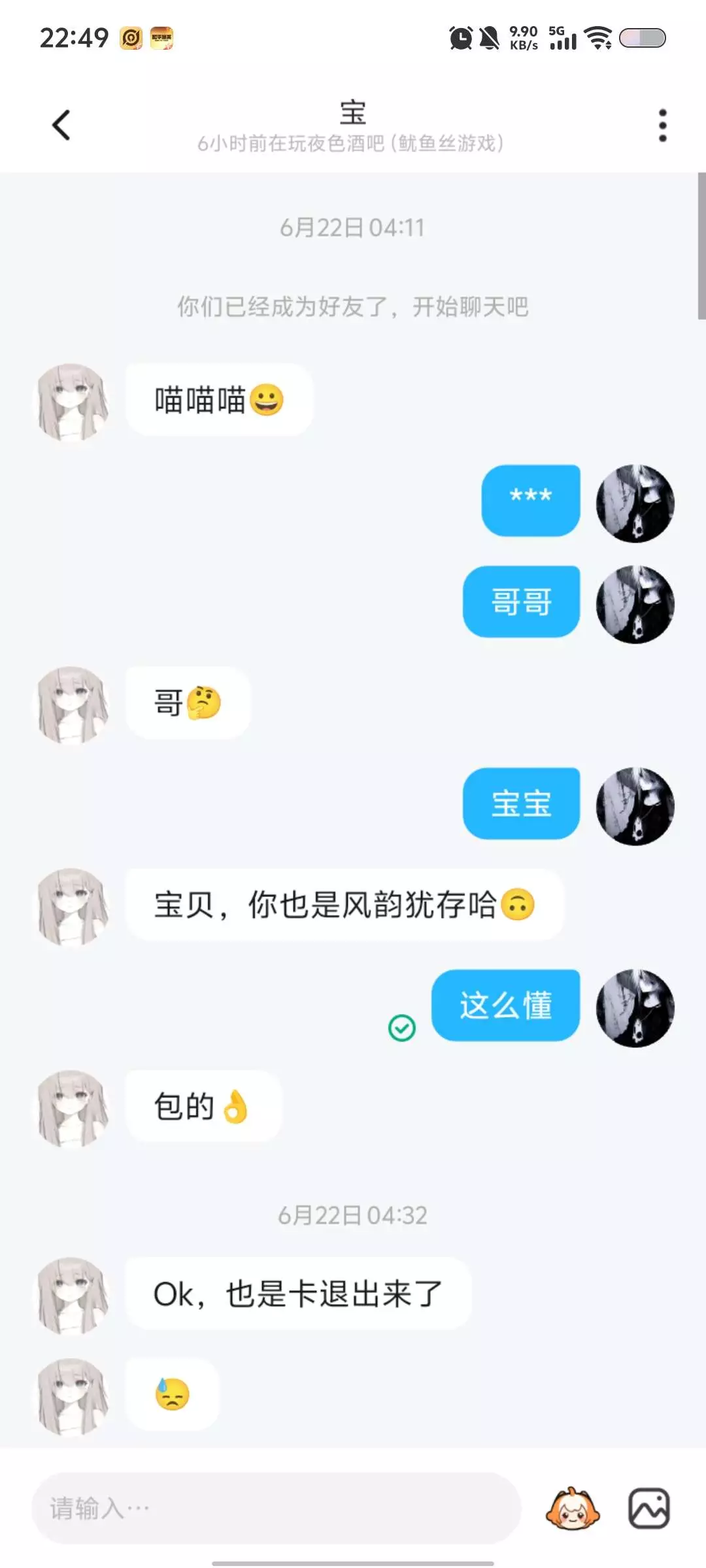706x1568 pixels.
Task: Open the emoji sticker picker
Action: (x=573, y=1509)
